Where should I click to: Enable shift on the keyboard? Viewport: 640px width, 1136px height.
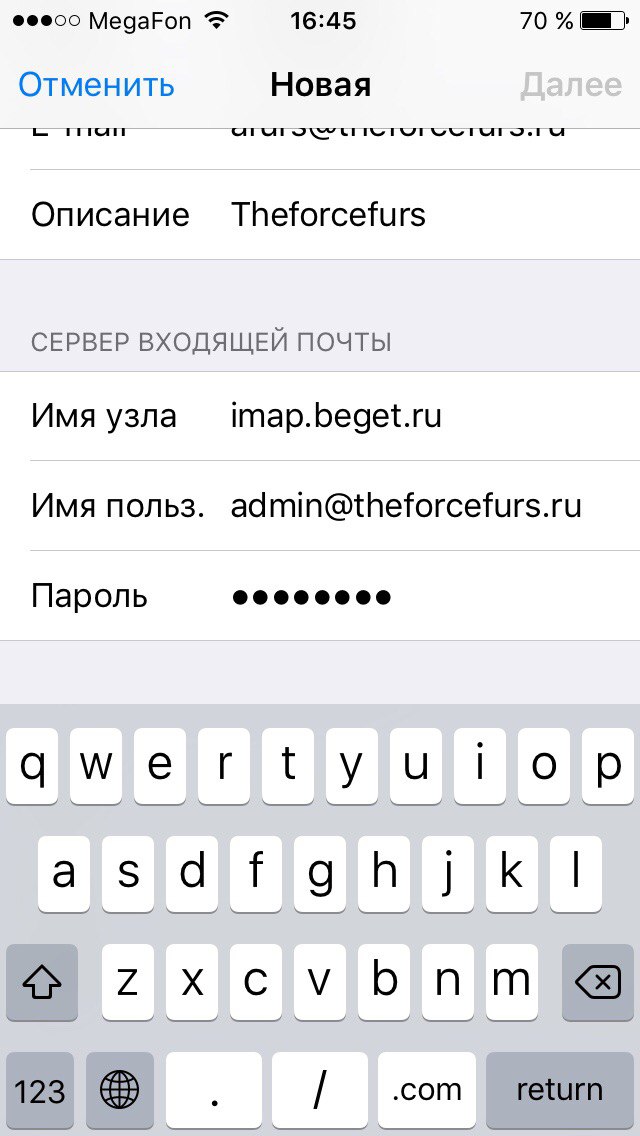42,982
